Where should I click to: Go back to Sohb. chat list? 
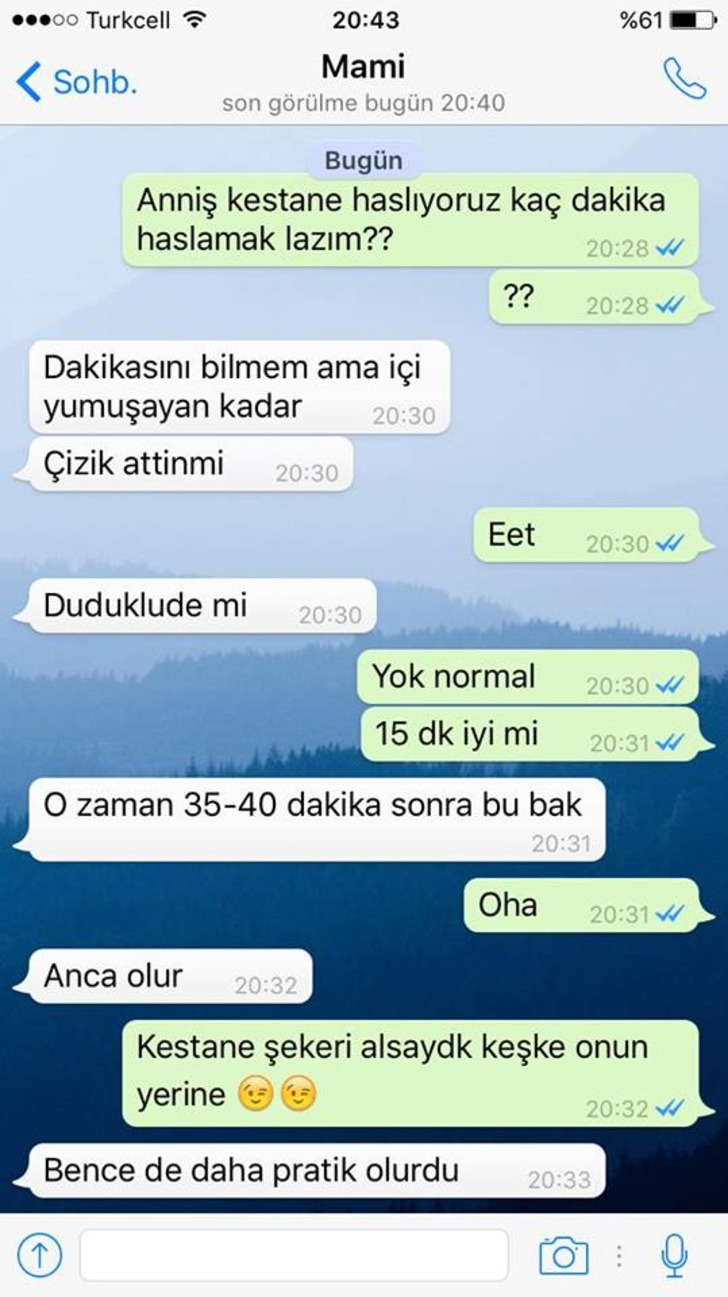[x=76, y=81]
